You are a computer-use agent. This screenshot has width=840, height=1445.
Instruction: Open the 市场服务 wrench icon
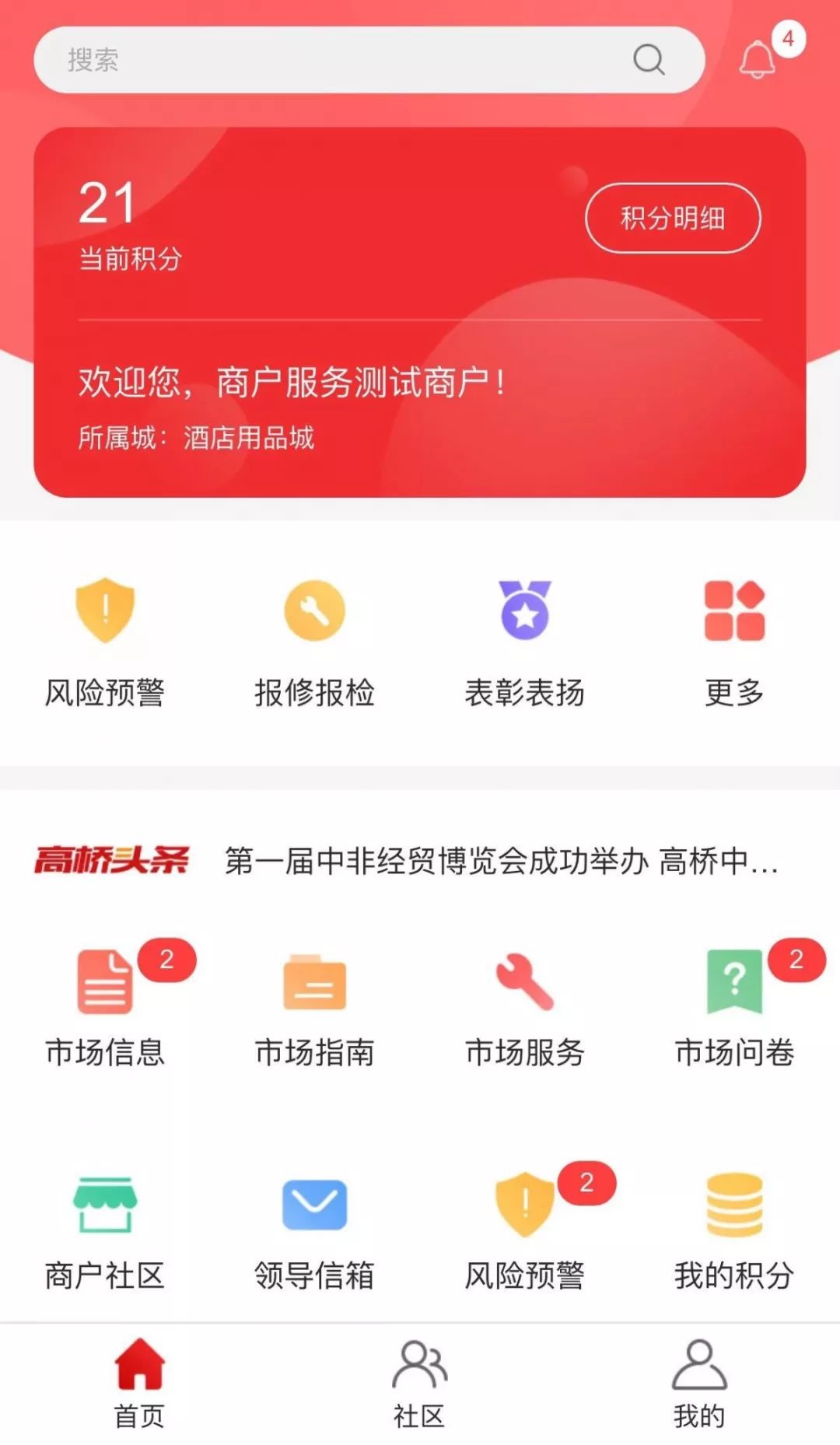(526, 1003)
